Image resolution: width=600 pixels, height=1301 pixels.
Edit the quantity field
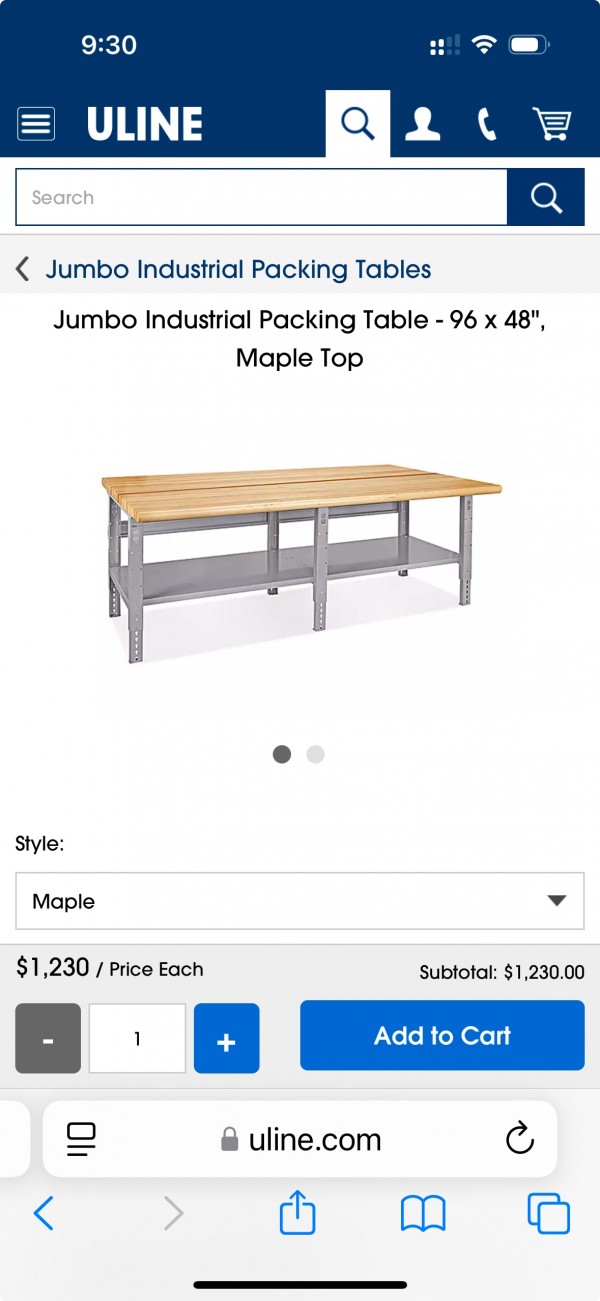(137, 1039)
